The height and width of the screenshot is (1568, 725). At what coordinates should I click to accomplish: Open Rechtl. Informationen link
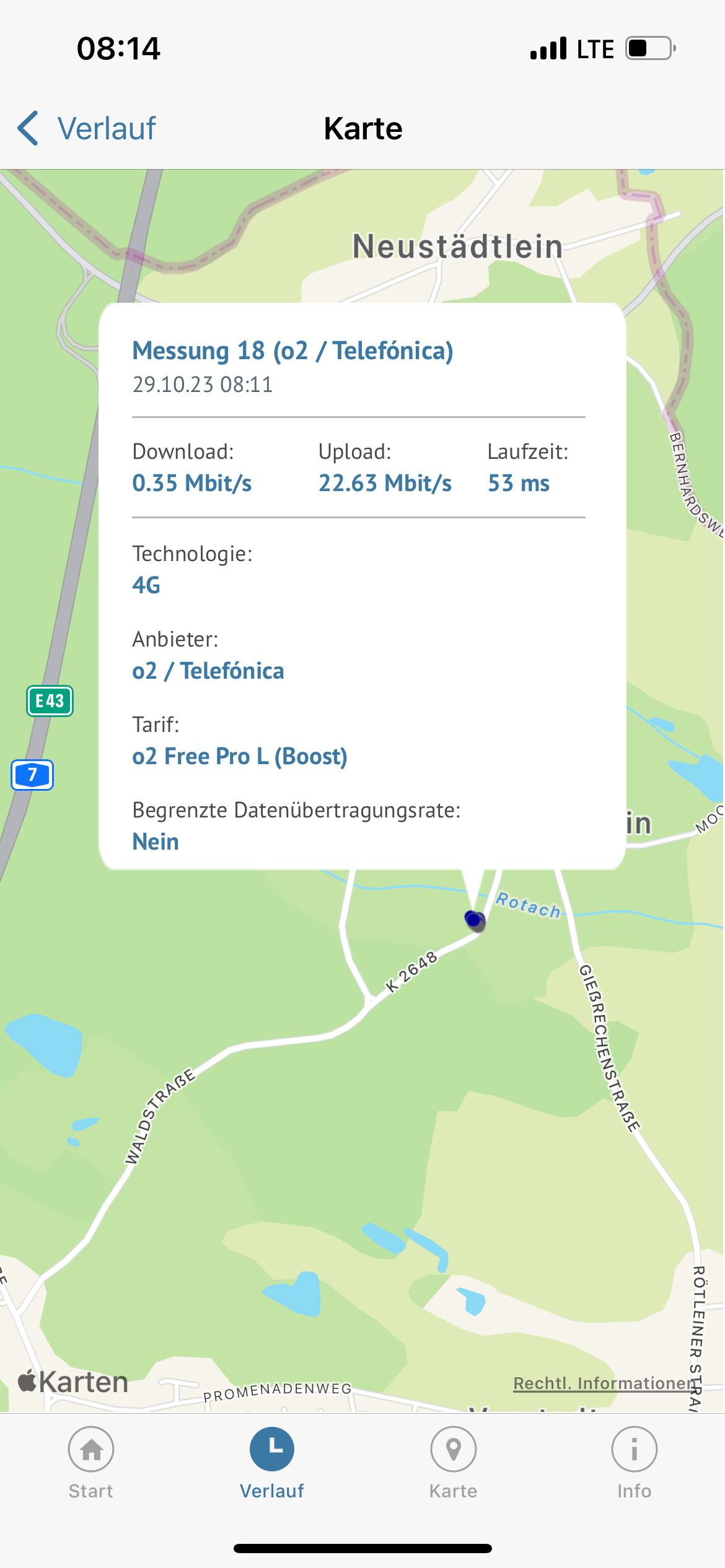[604, 1383]
